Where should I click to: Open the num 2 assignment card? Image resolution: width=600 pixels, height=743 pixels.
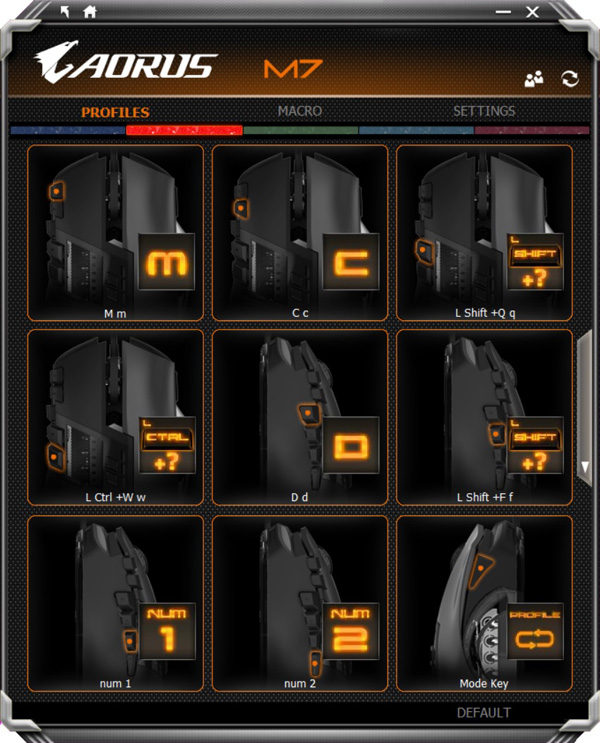click(300, 602)
